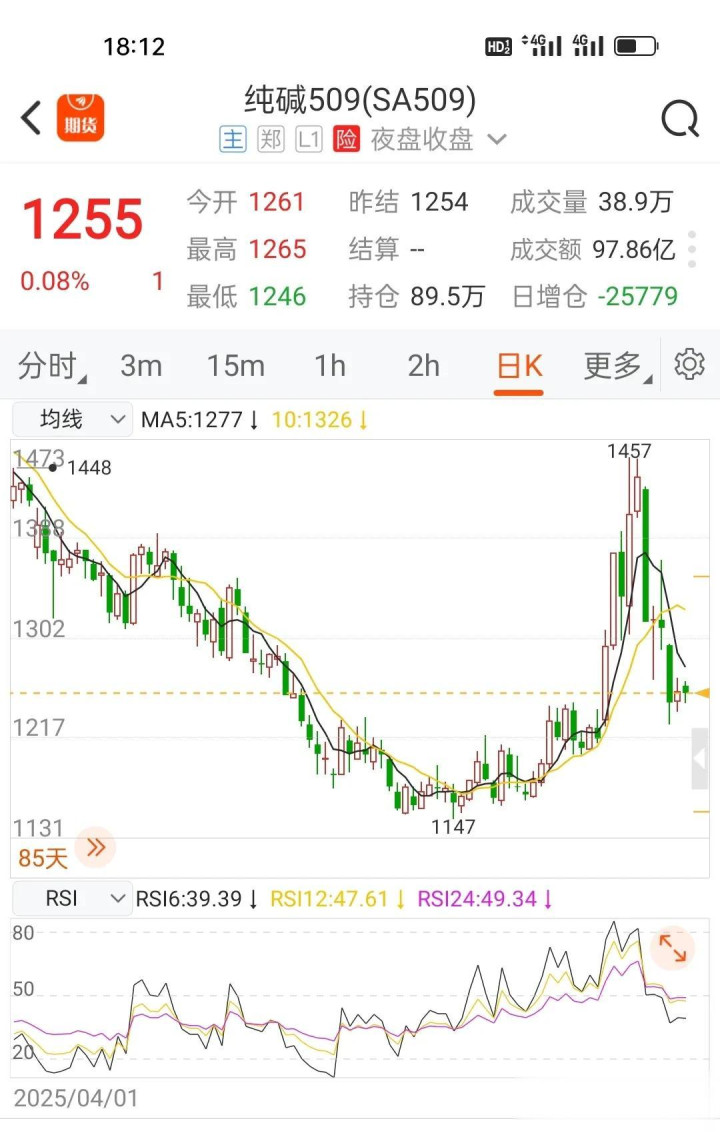This screenshot has width=720, height=1133.
Task: Expand the chart to fullscreen
Action: [x=673, y=948]
